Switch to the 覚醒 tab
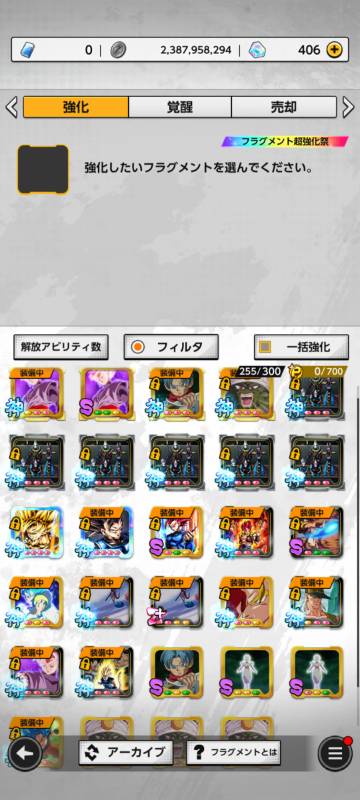The height and width of the screenshot is (800, 360). pyautogui.click(x=180, y=108)
